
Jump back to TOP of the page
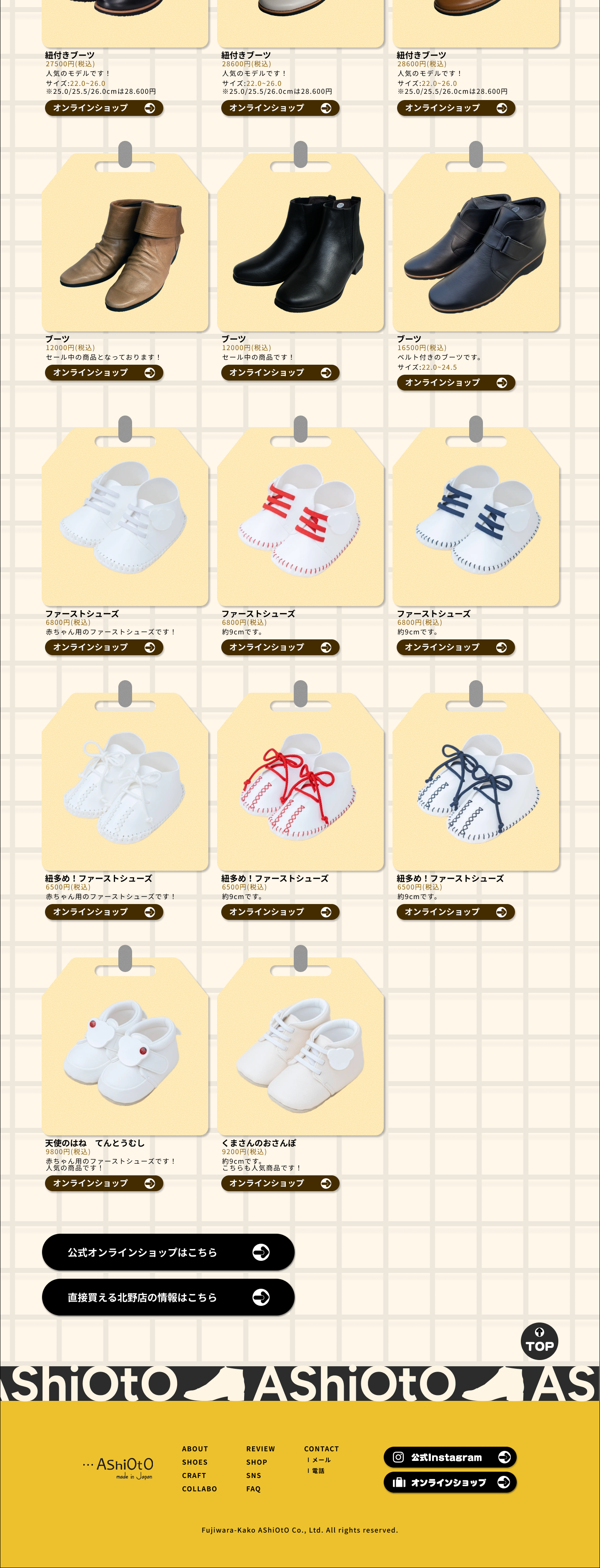point(539,1341)
